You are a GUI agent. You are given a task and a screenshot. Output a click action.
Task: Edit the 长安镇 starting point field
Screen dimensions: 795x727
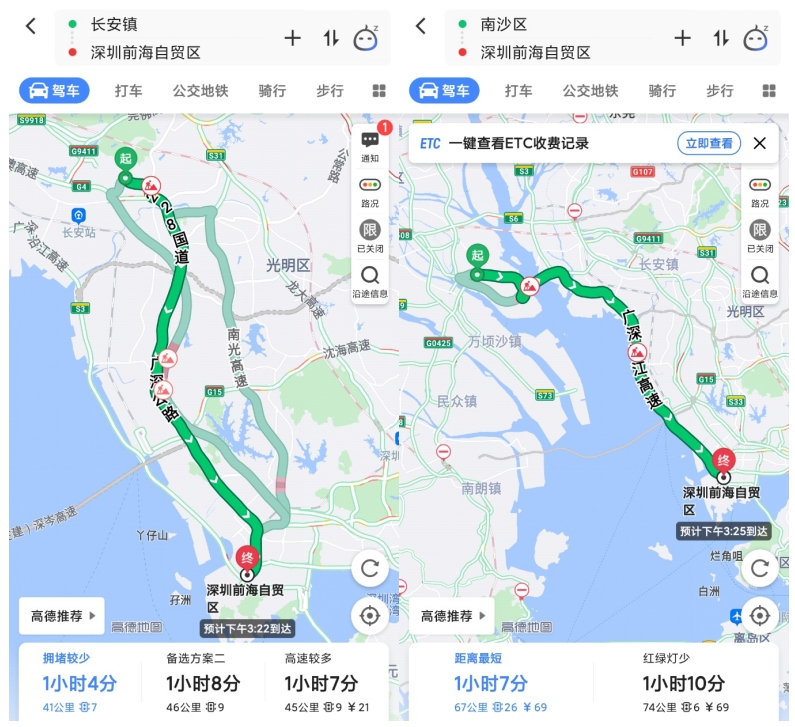coord(150,24)
